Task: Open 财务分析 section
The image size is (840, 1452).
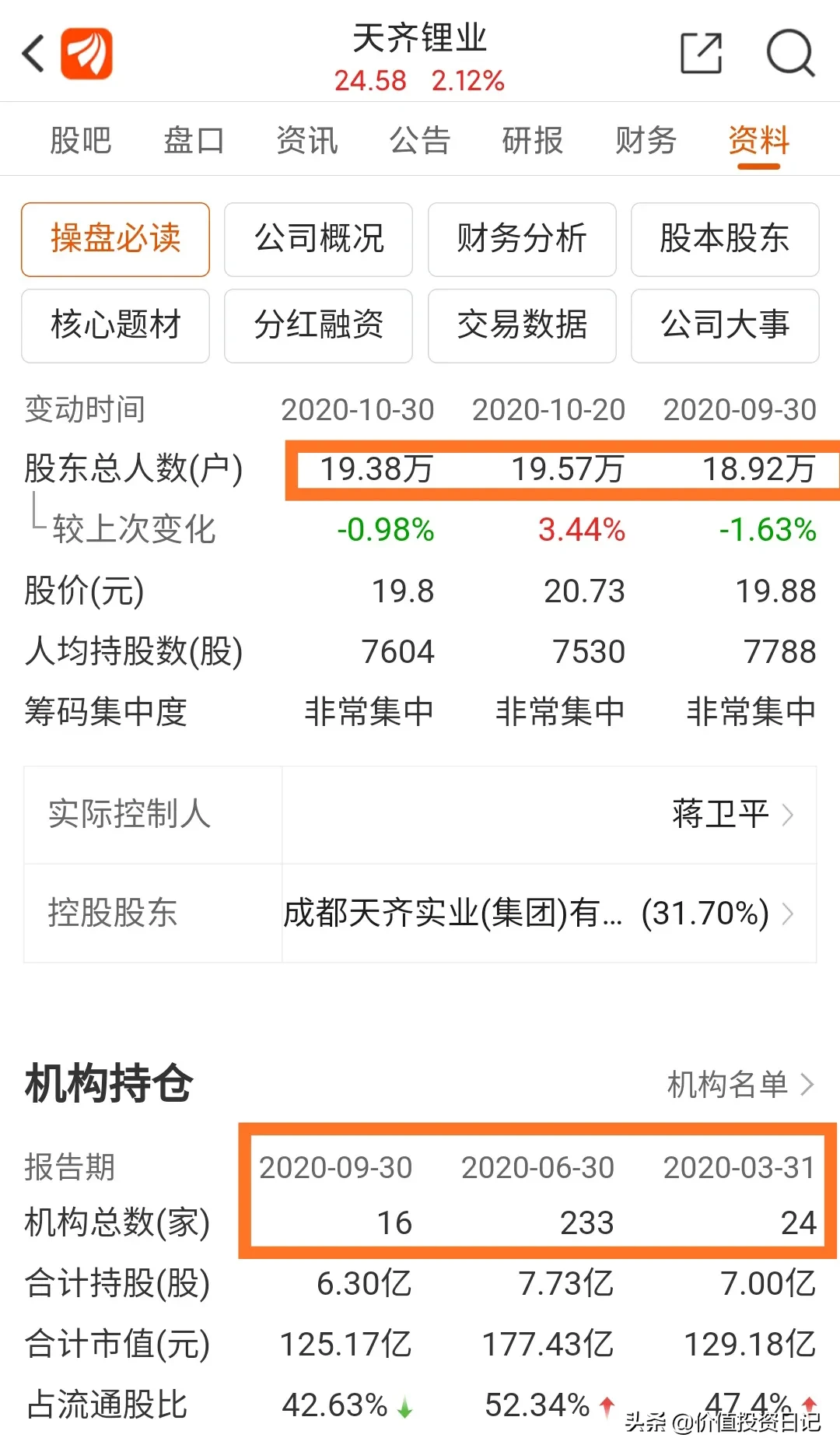Action: [522, 240]
